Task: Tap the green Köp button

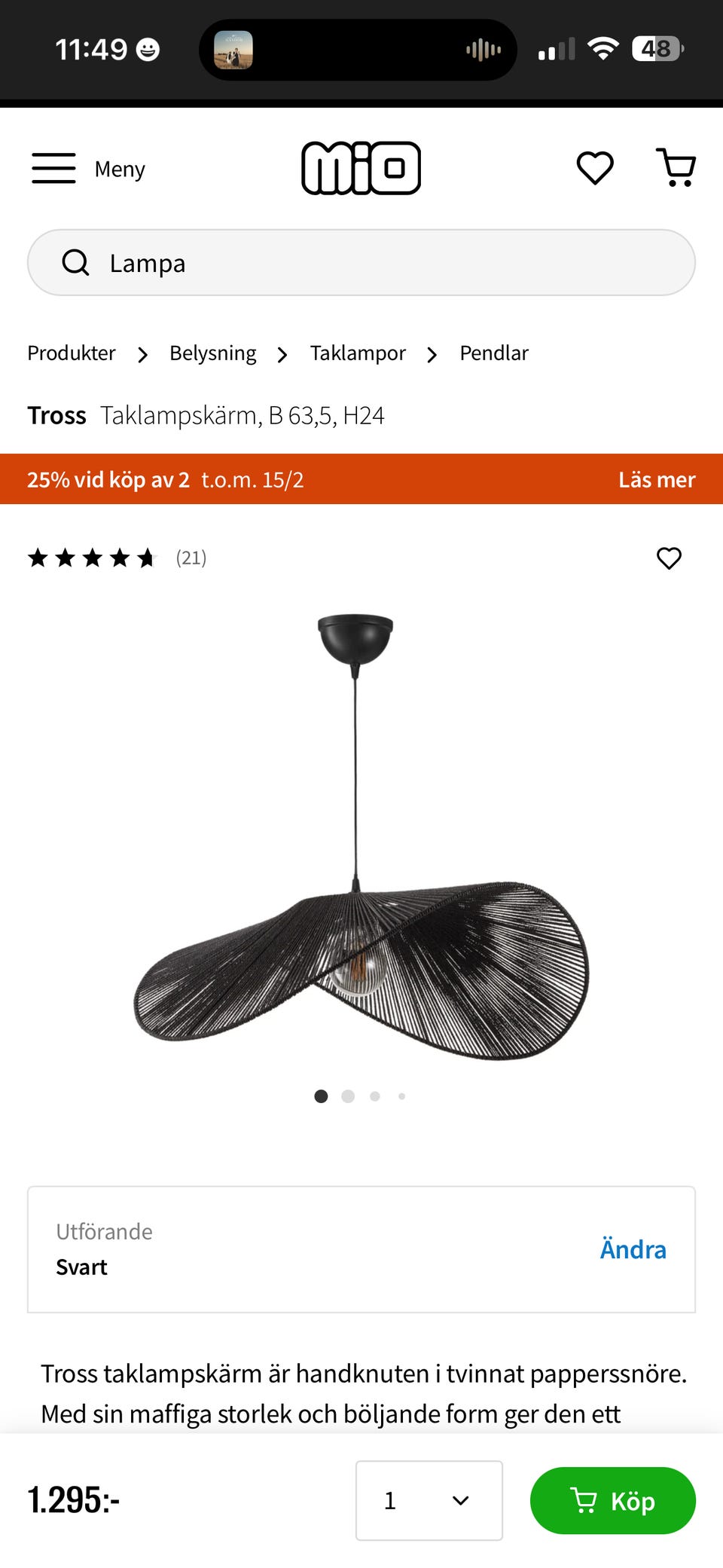Action: [x=612, y=1500]
